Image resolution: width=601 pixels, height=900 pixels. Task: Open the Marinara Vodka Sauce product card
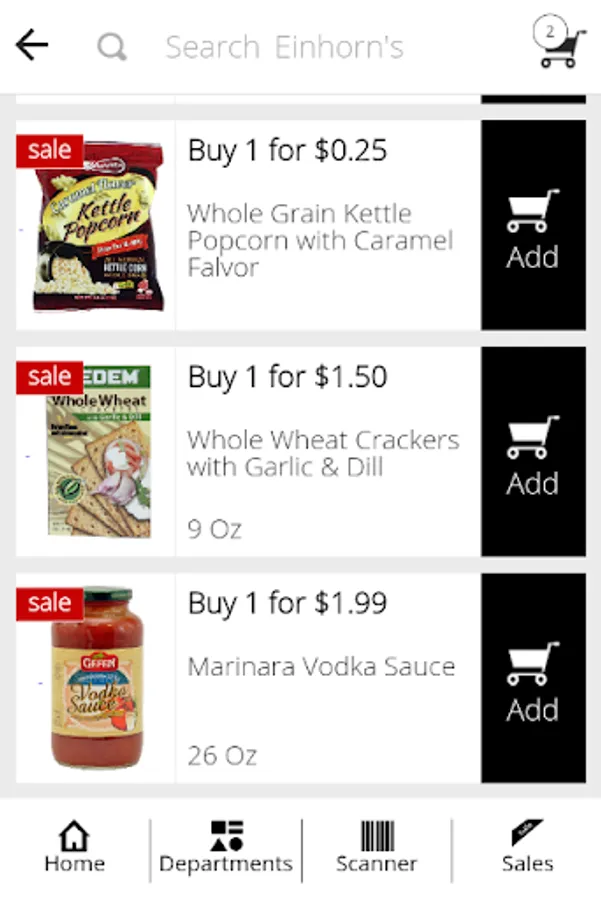point(320,667)
